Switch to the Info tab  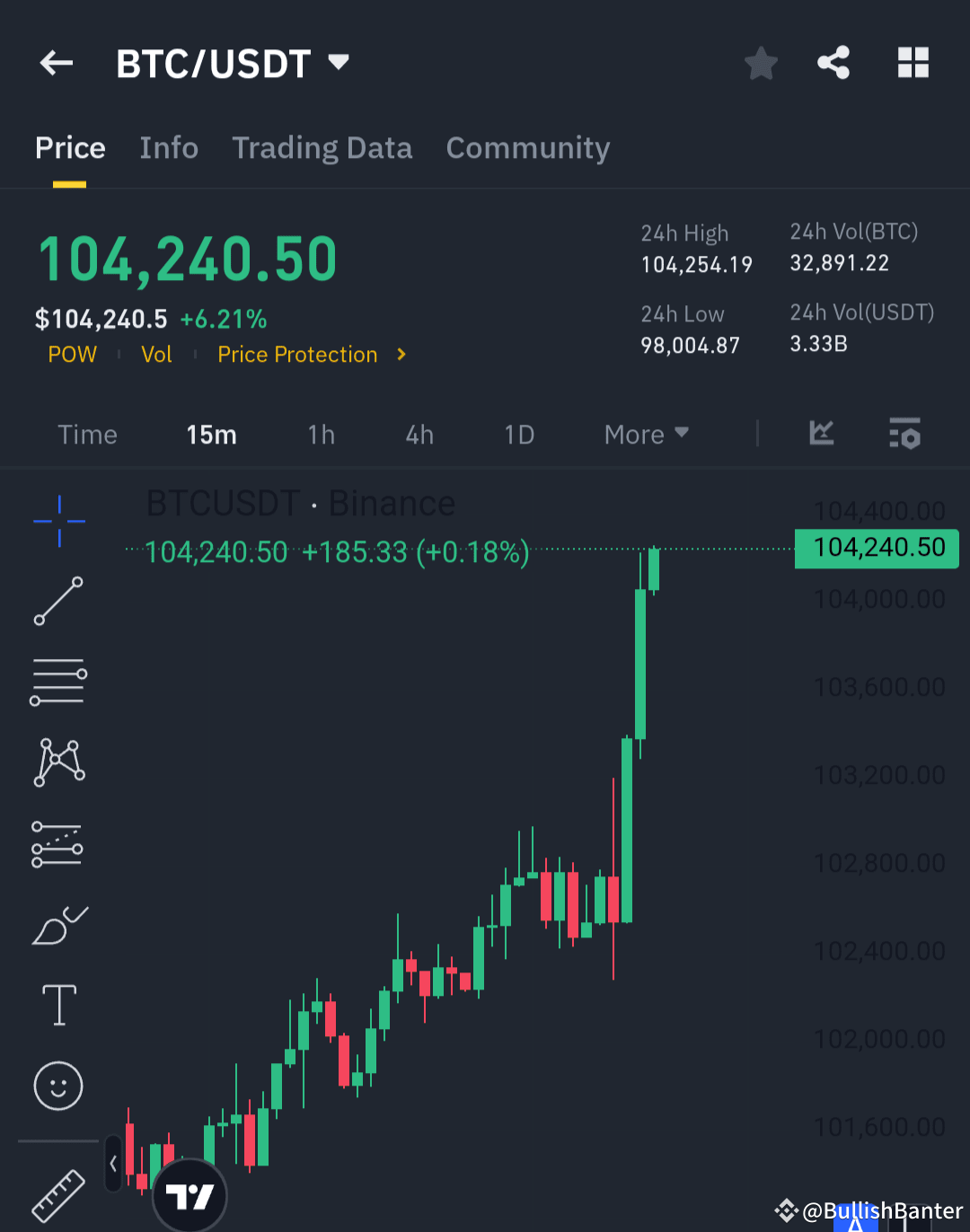(168, 147)
